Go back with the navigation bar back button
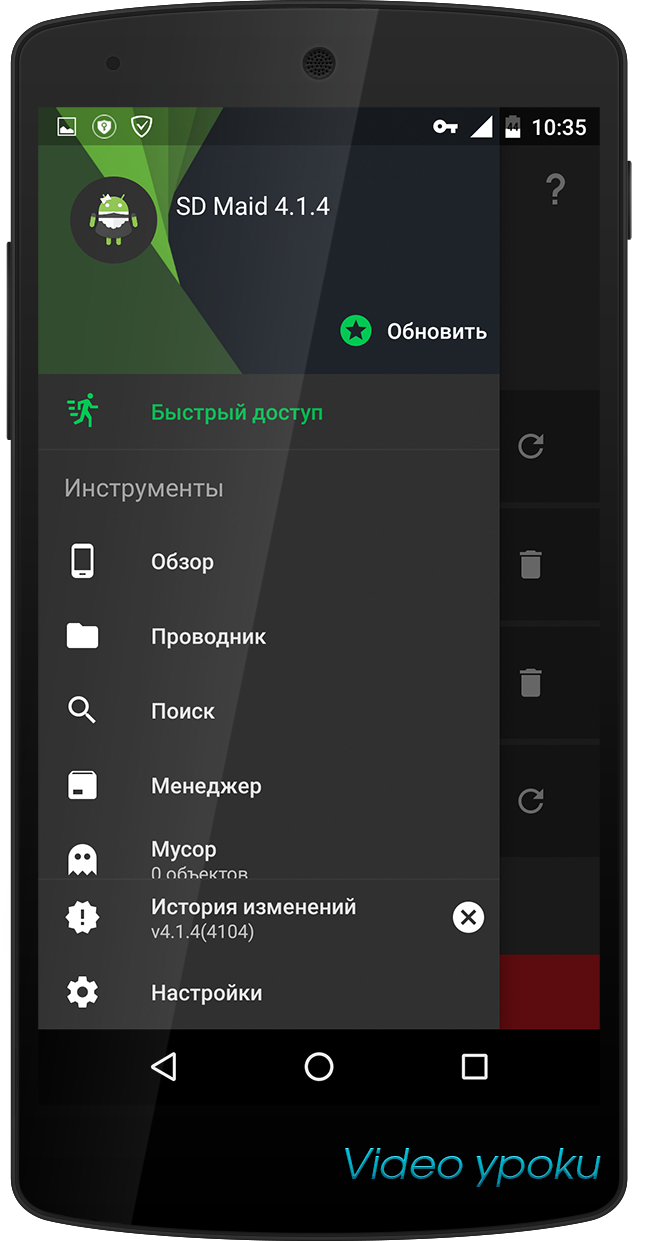The width and height of the screenshot is (647, 1241). tap(164, 1066)
